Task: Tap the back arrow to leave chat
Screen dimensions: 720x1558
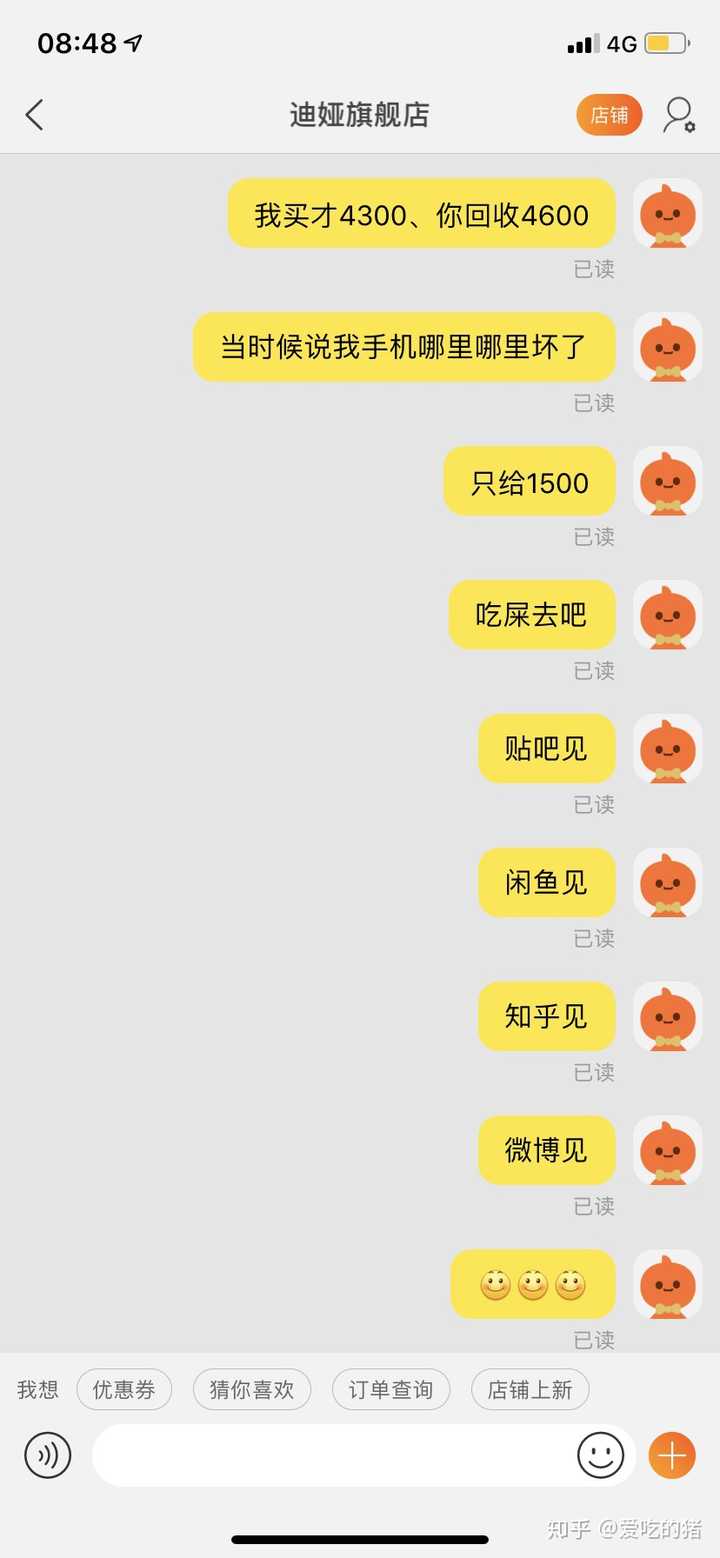Action: pos(35,114)
